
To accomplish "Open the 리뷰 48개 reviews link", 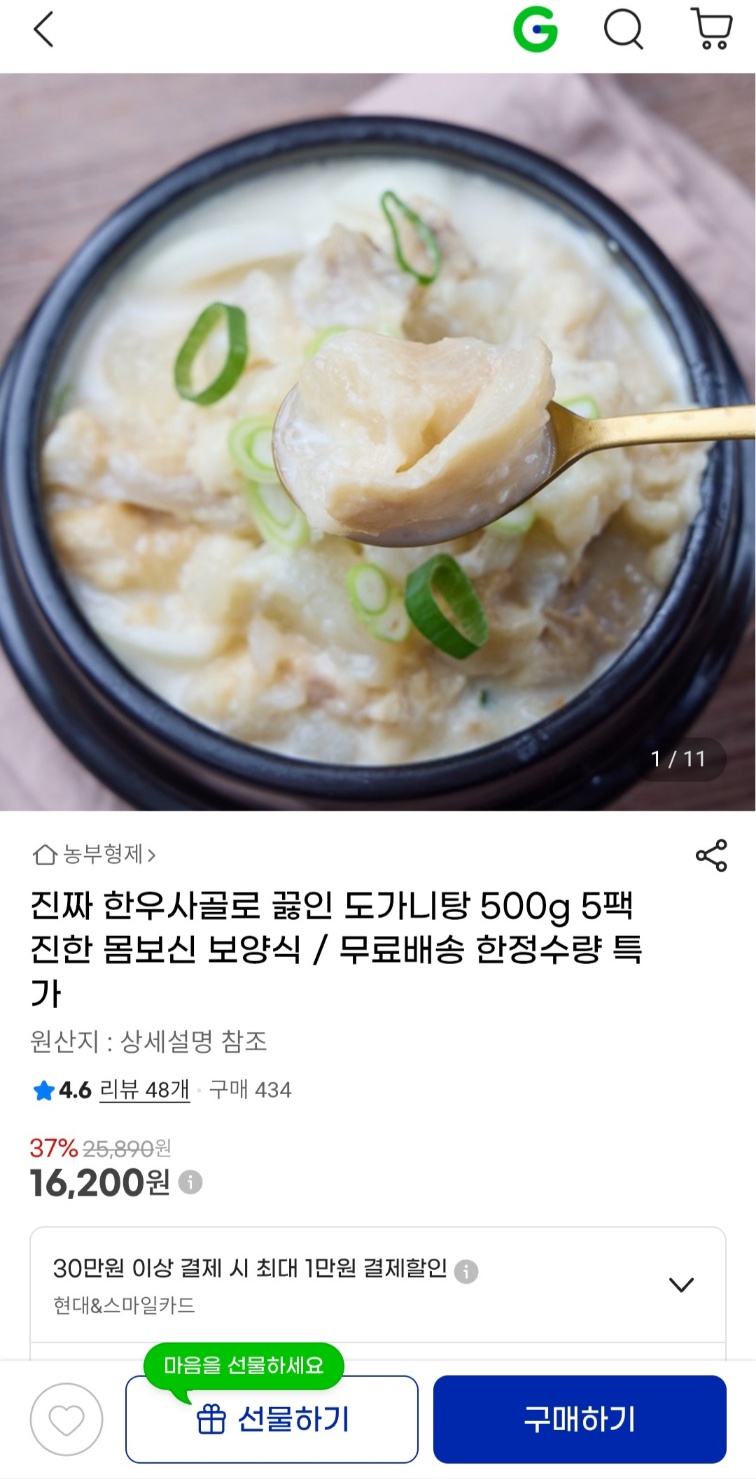I will coord(145,1090).
